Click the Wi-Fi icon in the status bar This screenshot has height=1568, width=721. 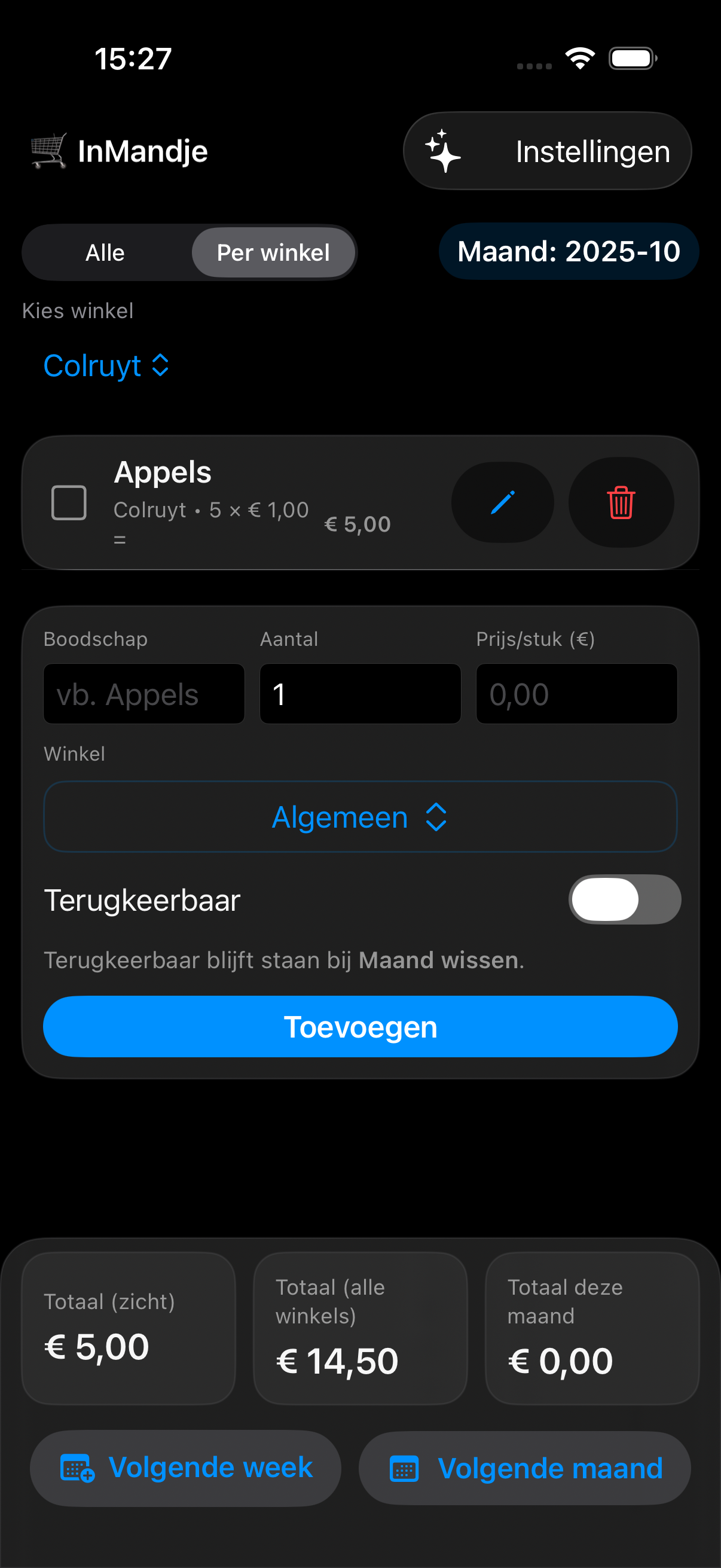tap(580, 57)
